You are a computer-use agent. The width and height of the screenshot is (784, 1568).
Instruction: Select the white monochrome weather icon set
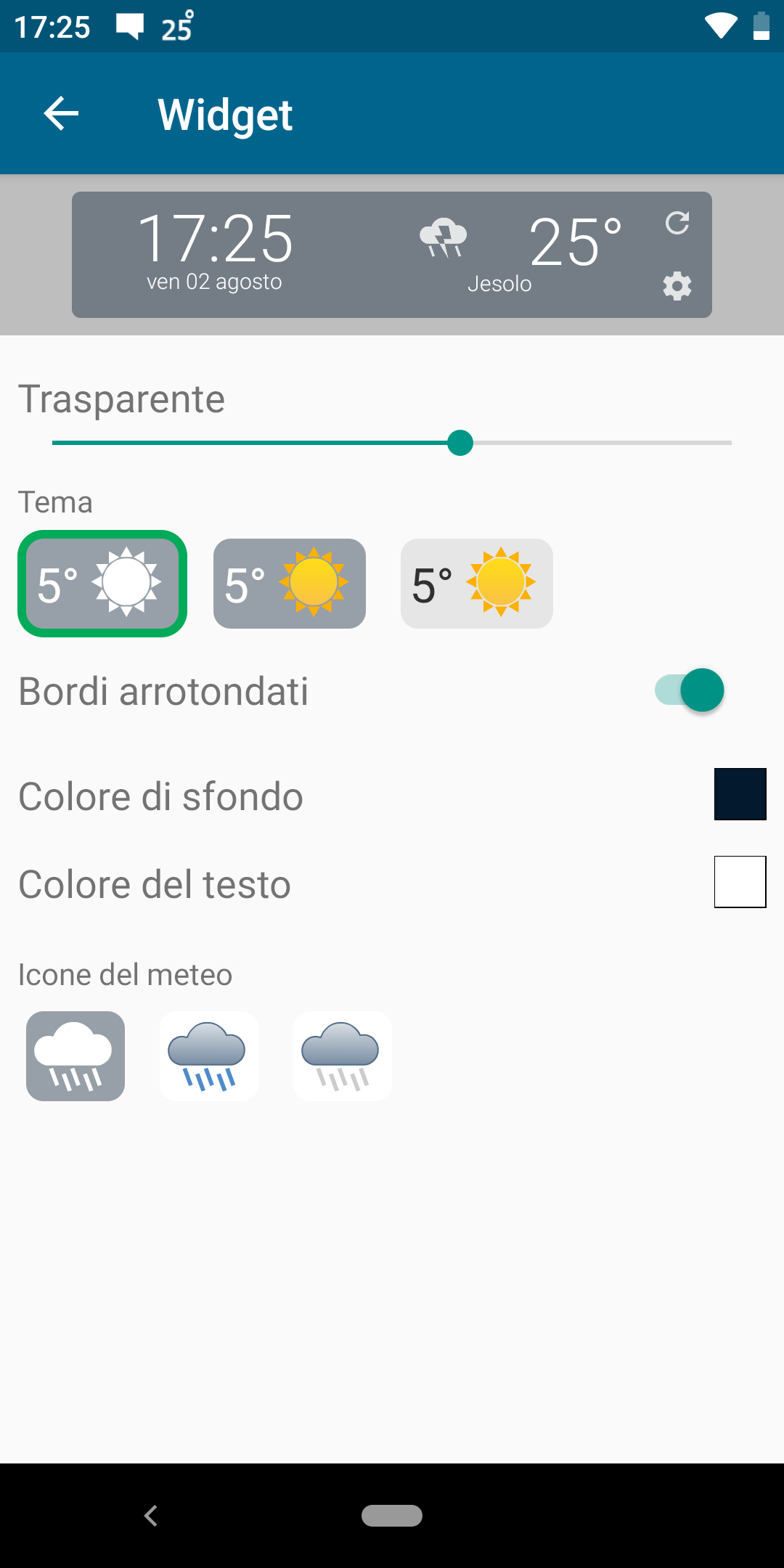coord(75,1056)
